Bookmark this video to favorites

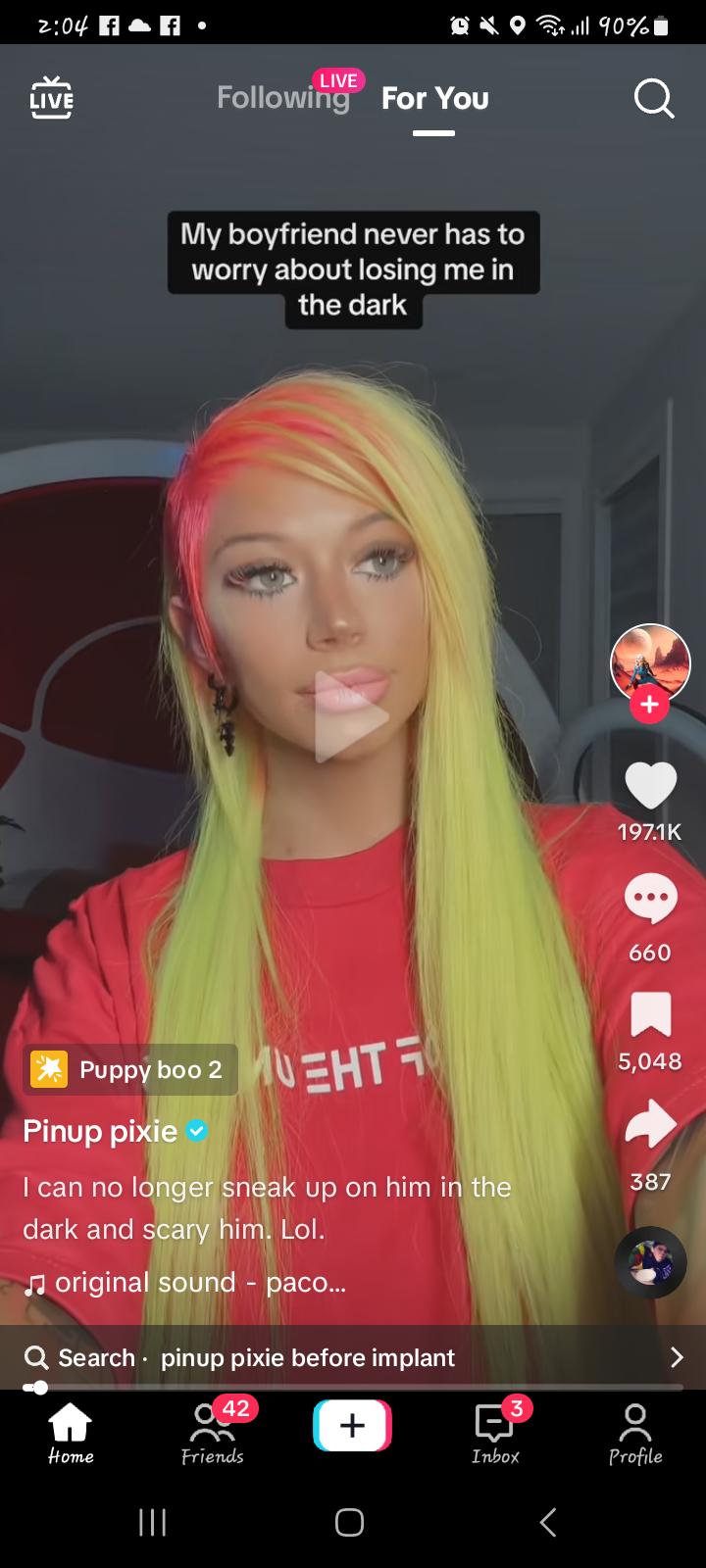[x=650, y=1015]
